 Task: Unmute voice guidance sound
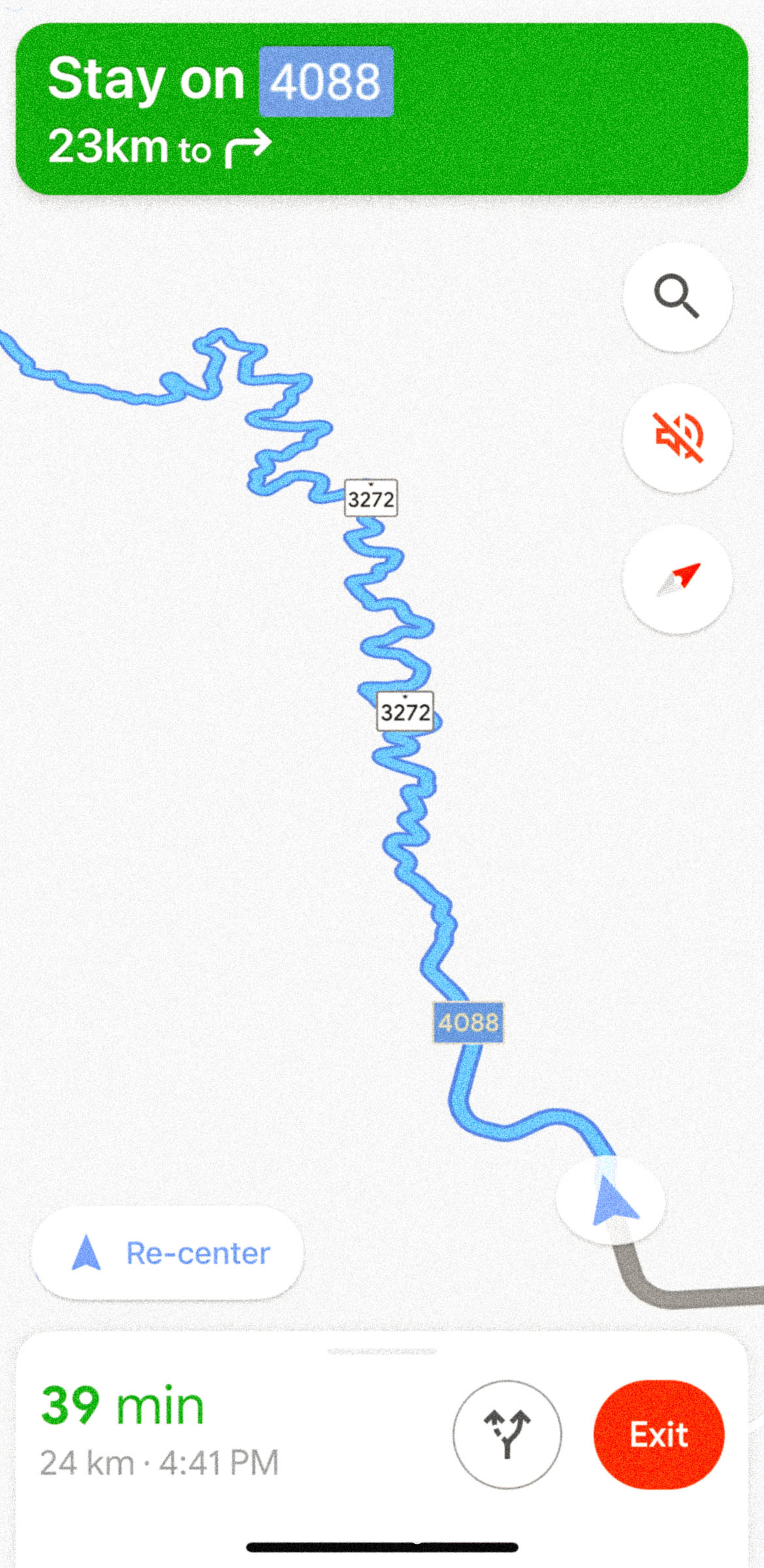point(677,438)
